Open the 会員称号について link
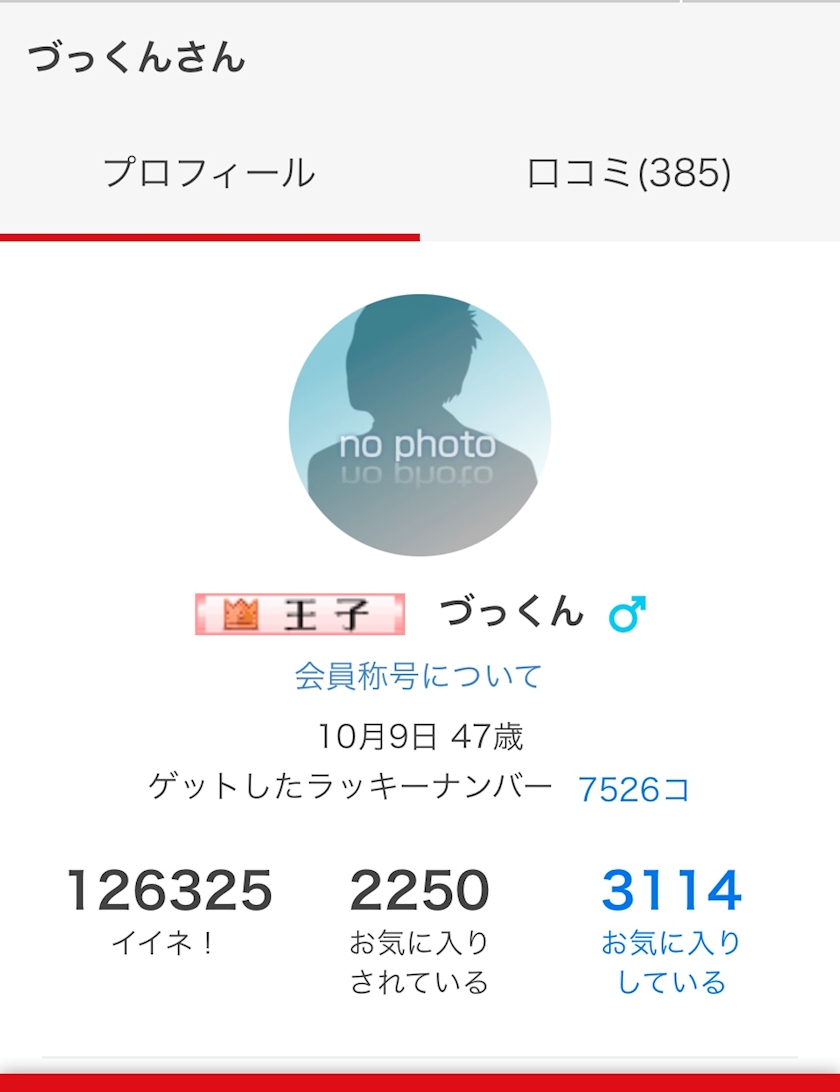This screenshot has height=1092, width=840. (x=418, y=676)
